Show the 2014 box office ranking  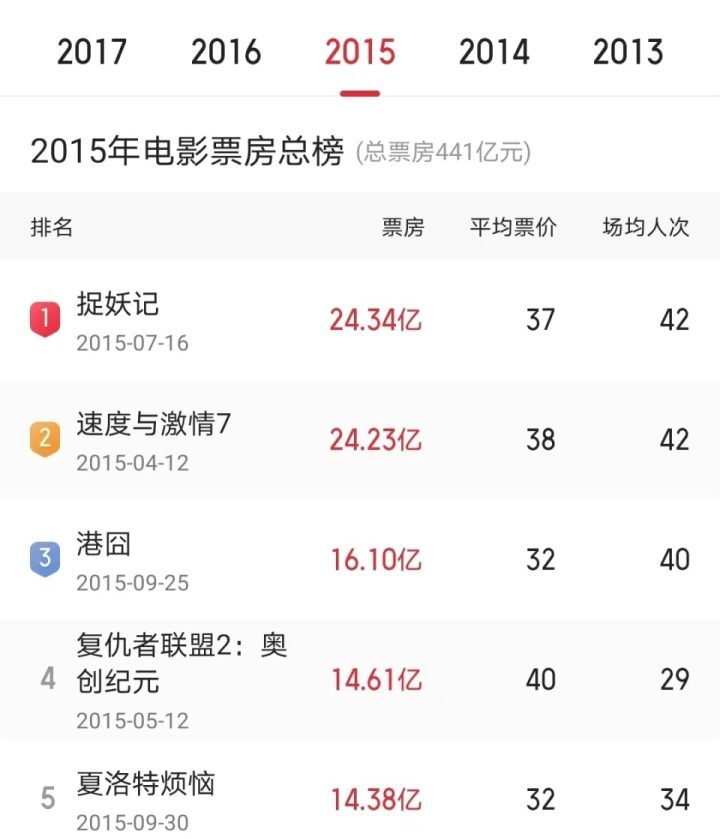[493, 52]
